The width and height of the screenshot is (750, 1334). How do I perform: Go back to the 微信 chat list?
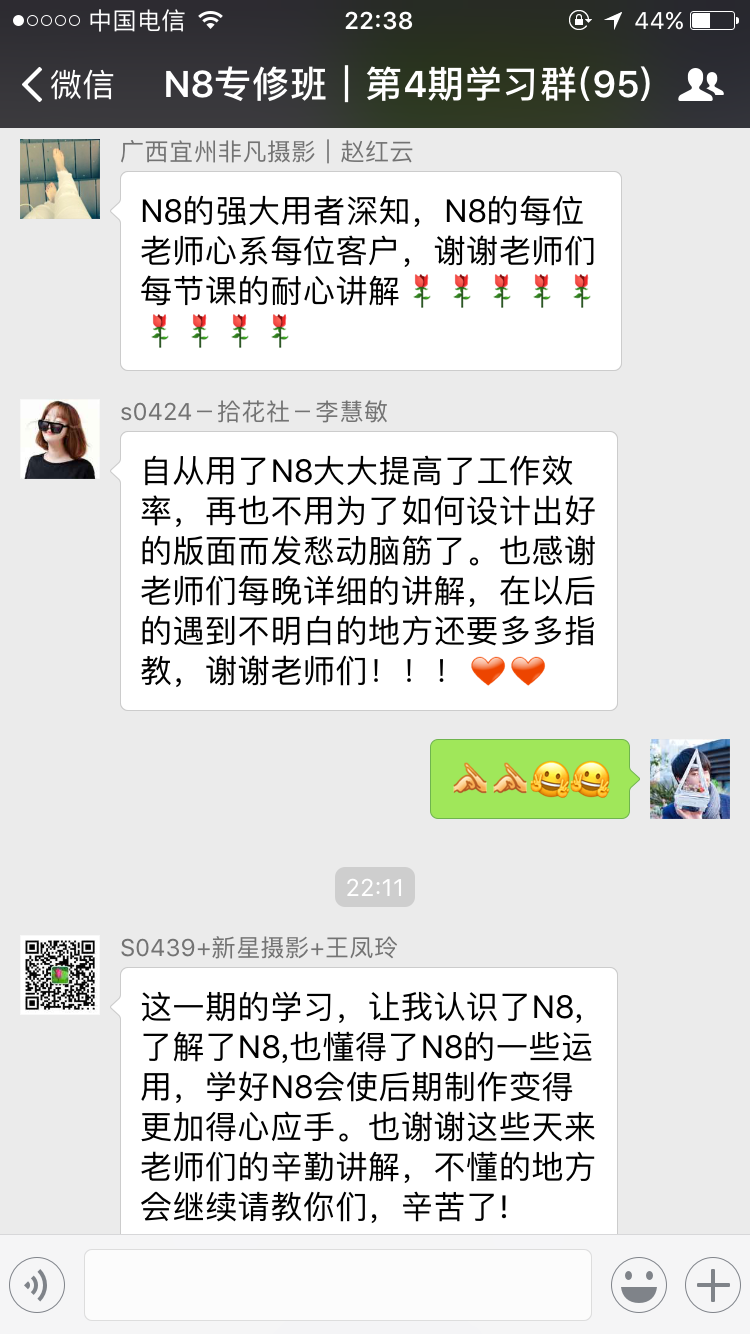pyautogui.click(x=68, y=85)
